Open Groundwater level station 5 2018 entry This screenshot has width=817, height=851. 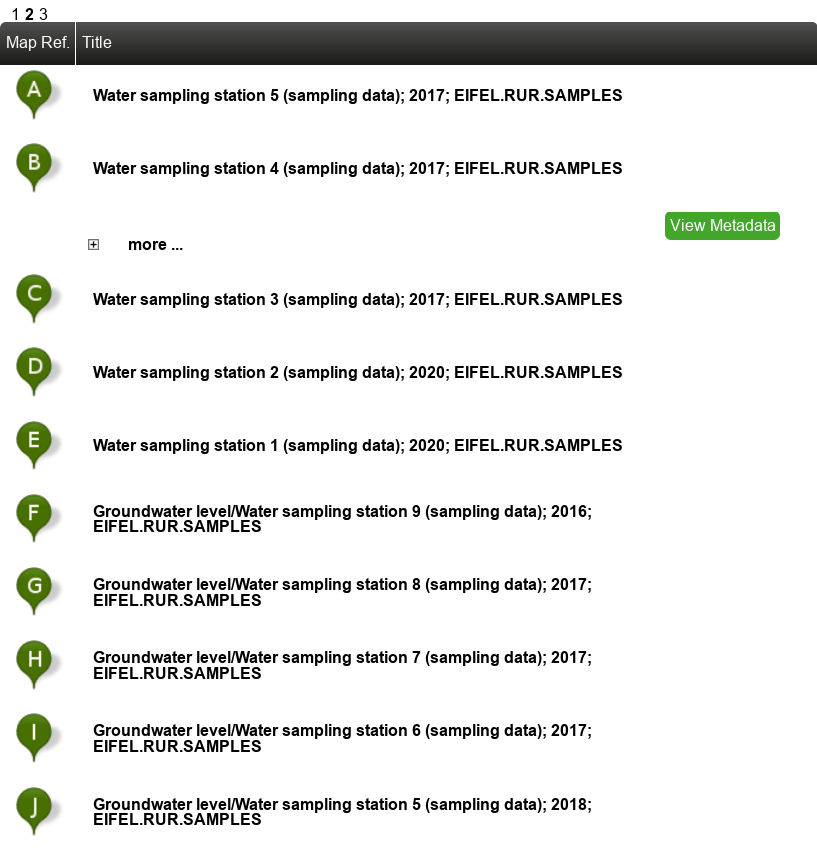point(342,811)
